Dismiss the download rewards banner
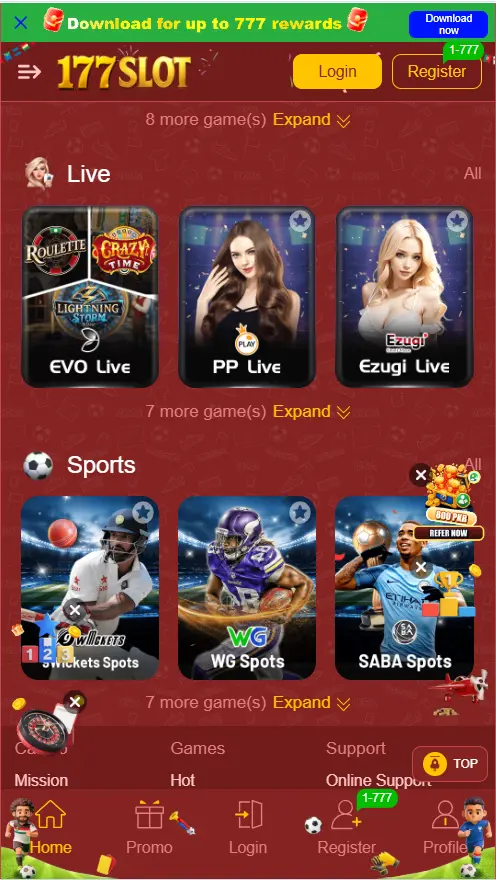This screenshot has height=880, width=496. pyautogui.click(x=21, y=23)
